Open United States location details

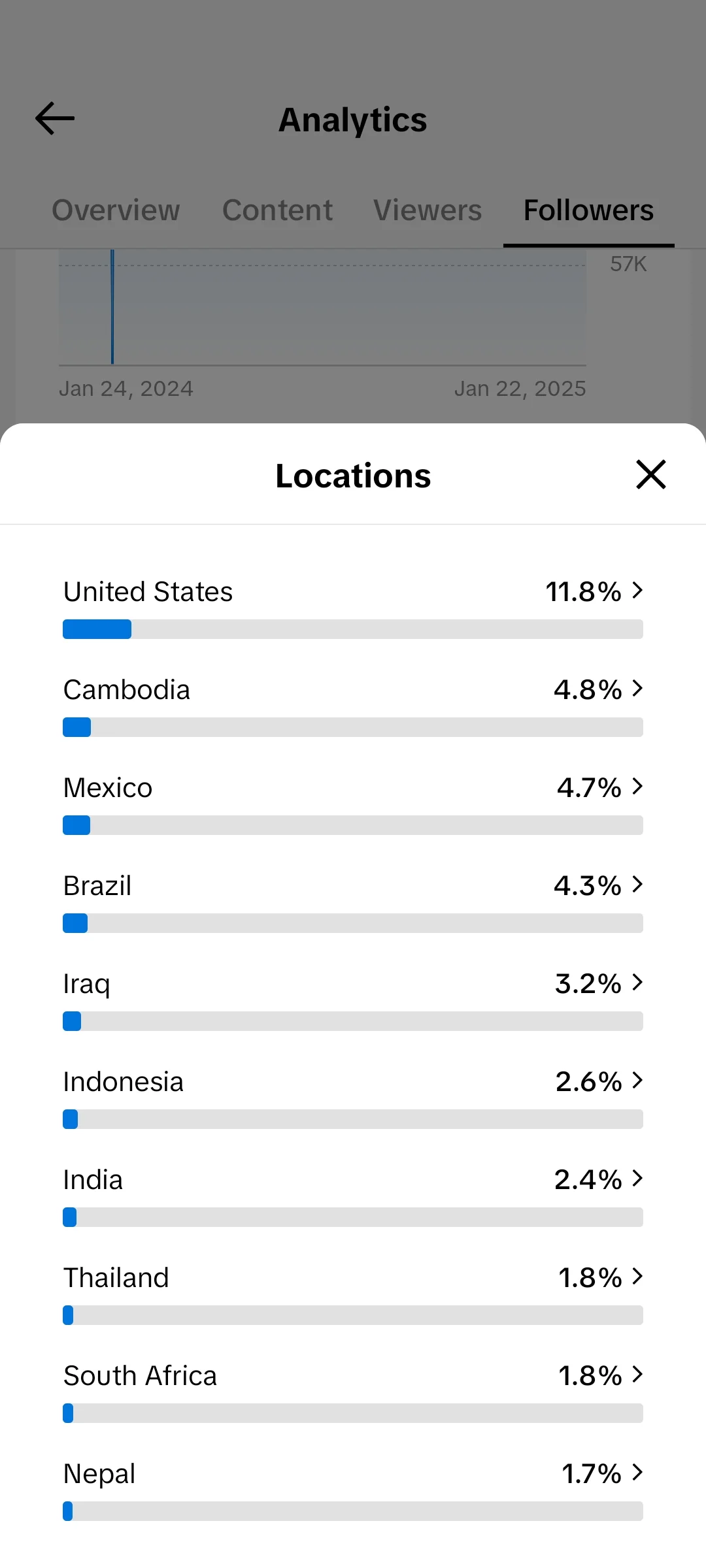tap(353, 606)
